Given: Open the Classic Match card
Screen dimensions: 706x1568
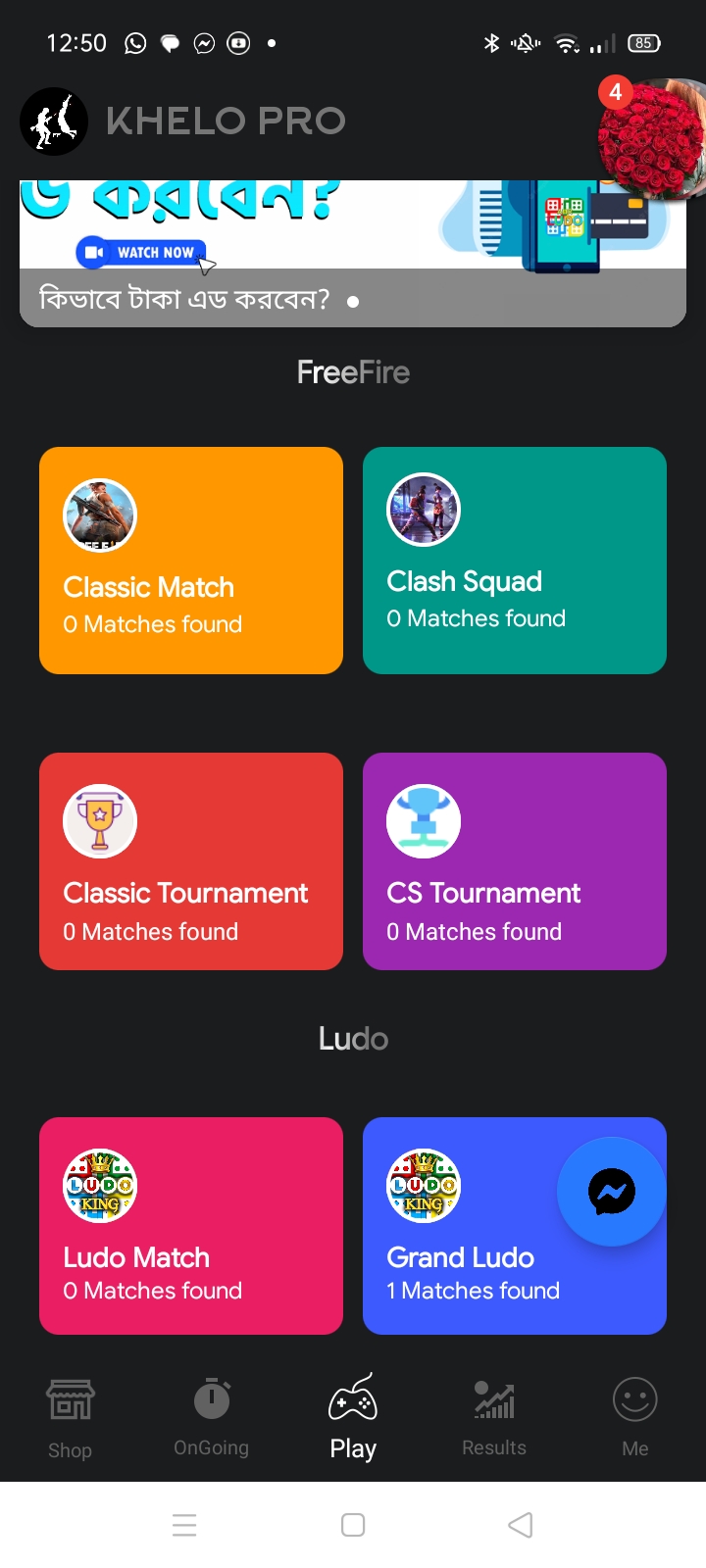Looking at the screenshot, I should pos(191,561).
